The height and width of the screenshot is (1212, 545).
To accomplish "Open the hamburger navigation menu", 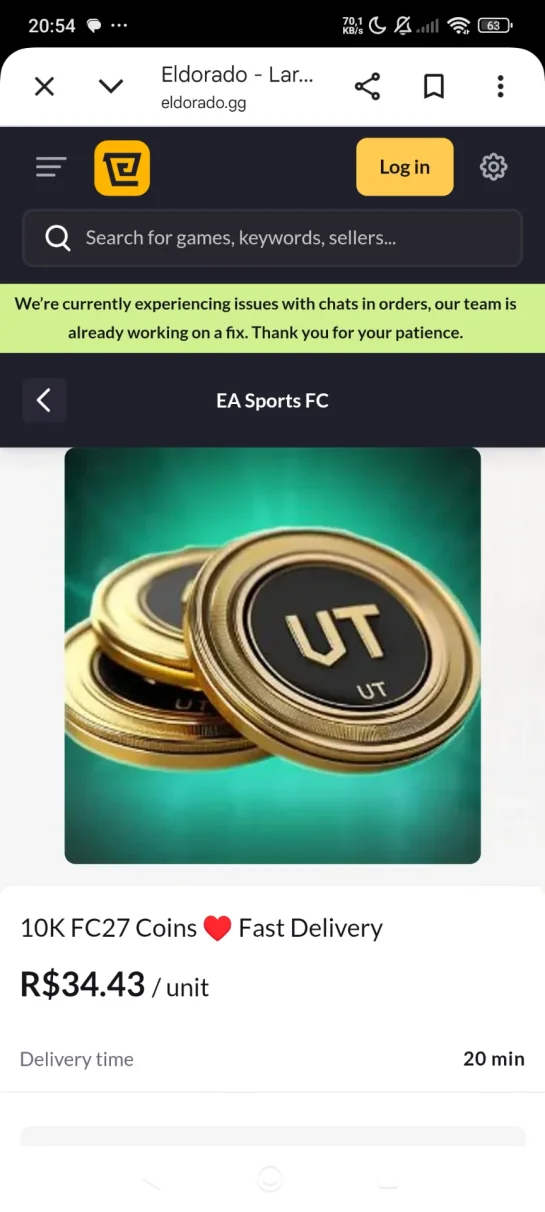I will (51, 167).
